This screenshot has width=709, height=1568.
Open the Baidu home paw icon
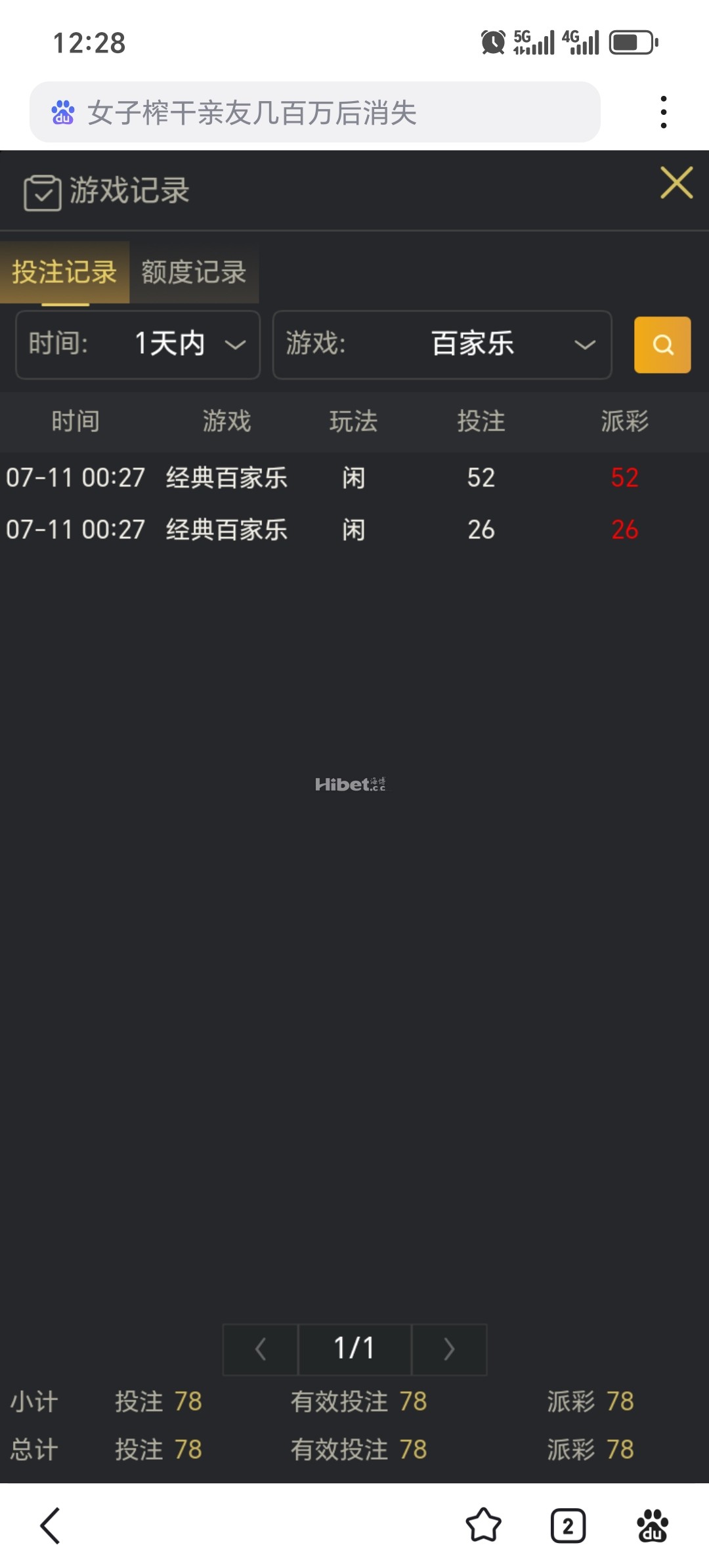click(653, 1525)
